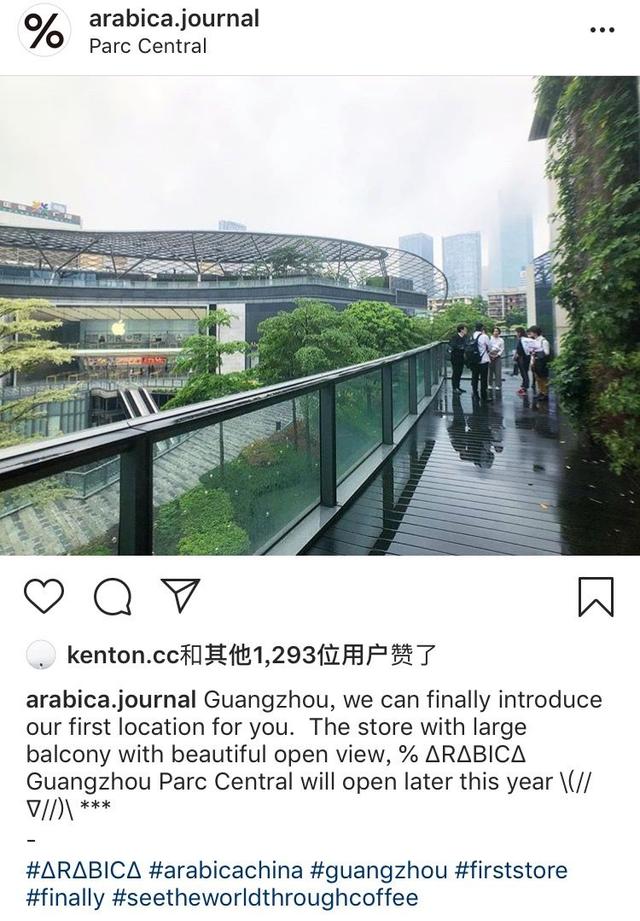Open the Parc Central location
This screenshot has width=640, height=921.
tap(147, 46)
